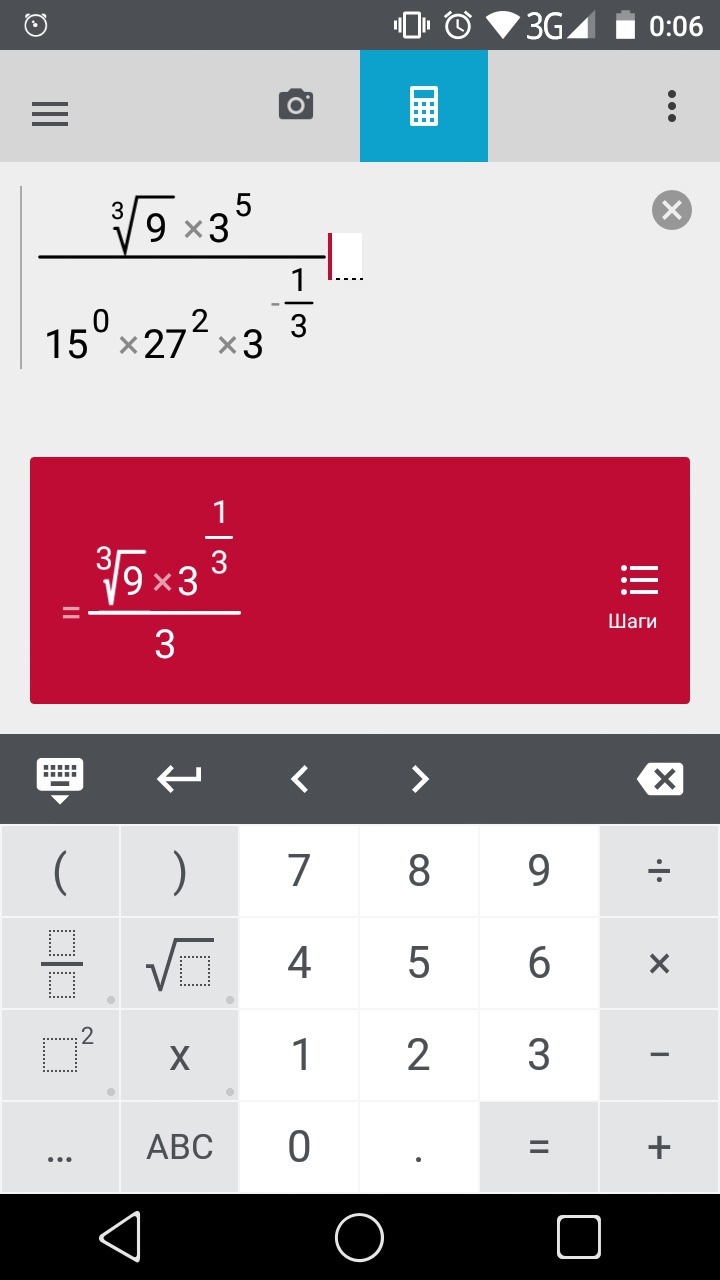Screen dimensions: 720x1280
Task: Open the overflow menu
Action: pos(671,106)
